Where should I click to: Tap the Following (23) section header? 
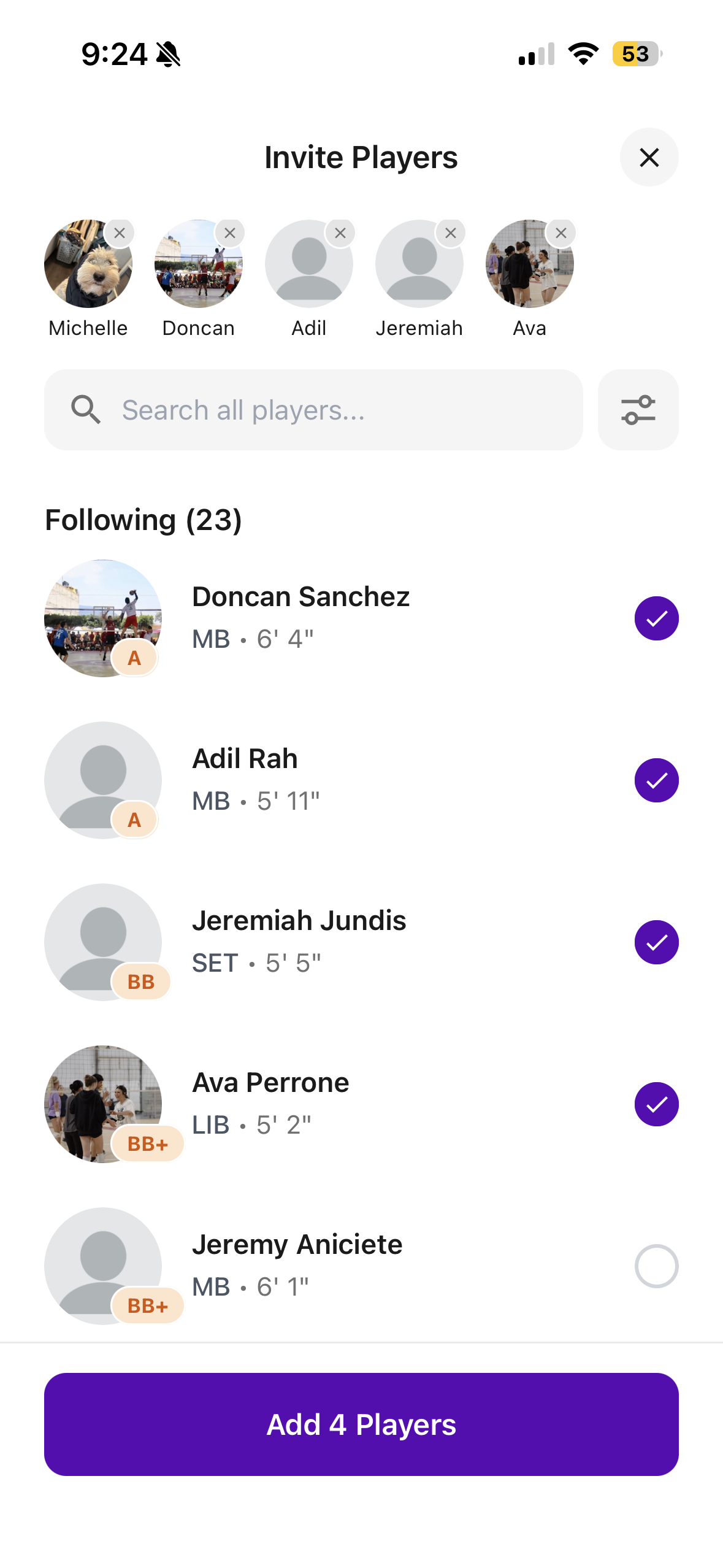coord(143,519)
